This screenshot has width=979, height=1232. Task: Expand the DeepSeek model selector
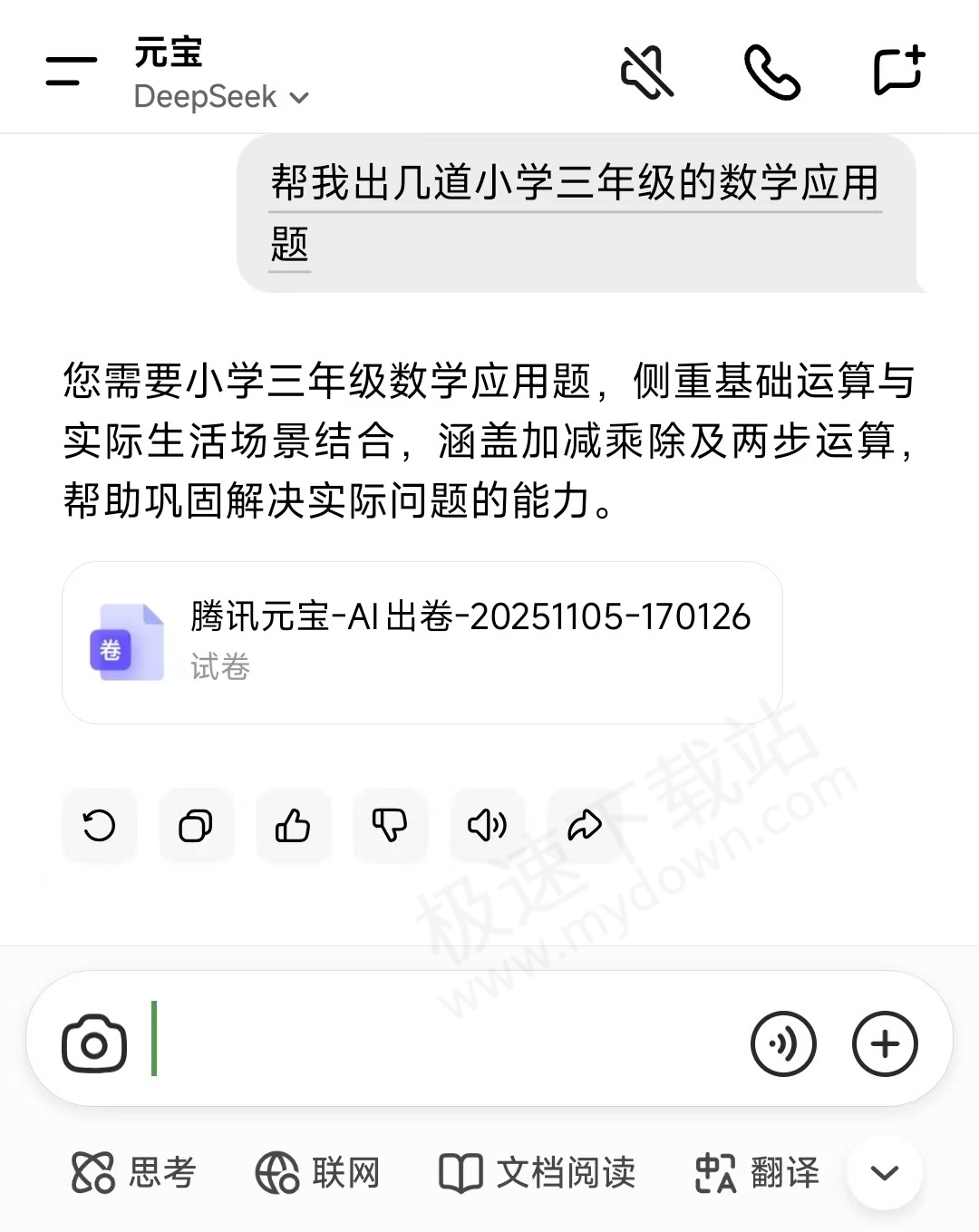pos(222,96)
